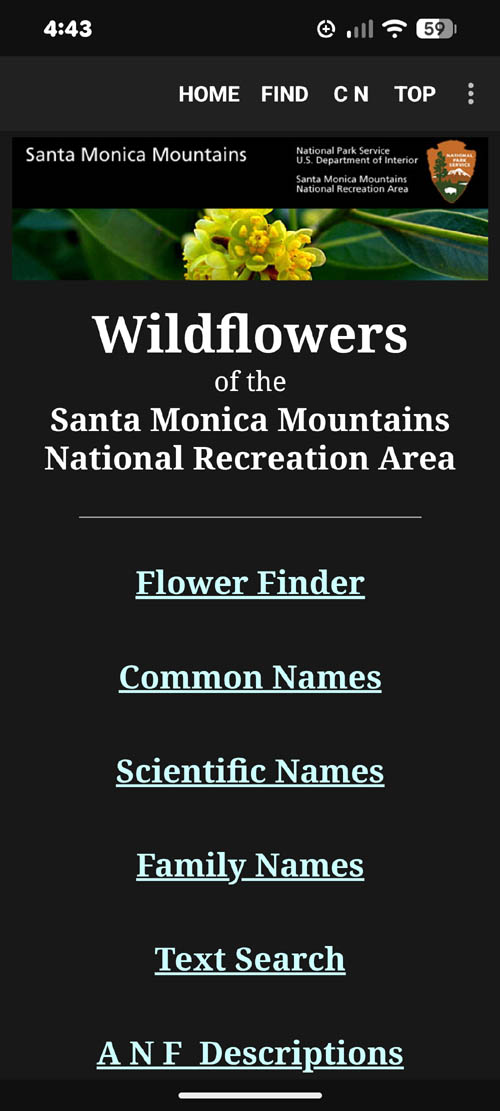Jump to TOP via toolbar
This screenshot has width=500, height=1111.
pyautogui.click(x=415, y=94)
